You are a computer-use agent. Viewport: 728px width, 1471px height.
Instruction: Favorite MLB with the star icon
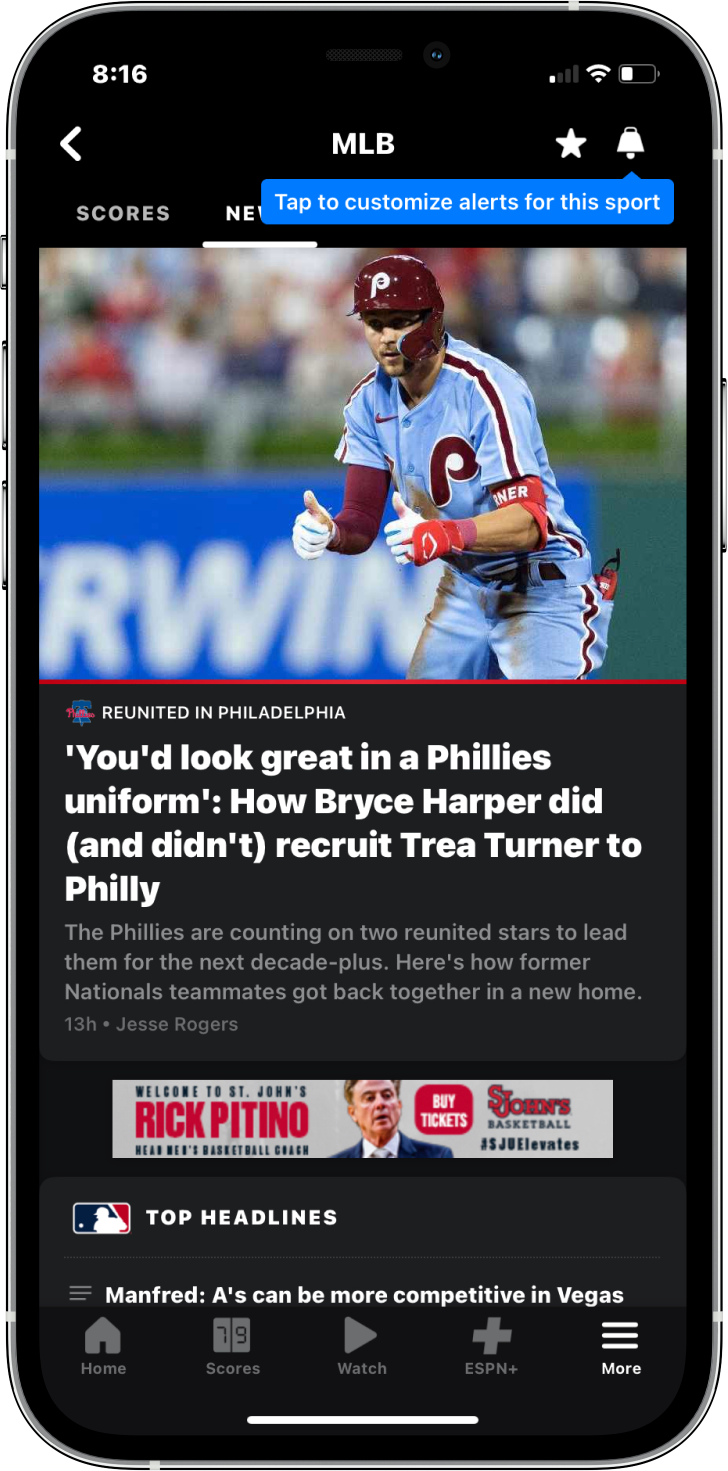(x=571, y=144)
